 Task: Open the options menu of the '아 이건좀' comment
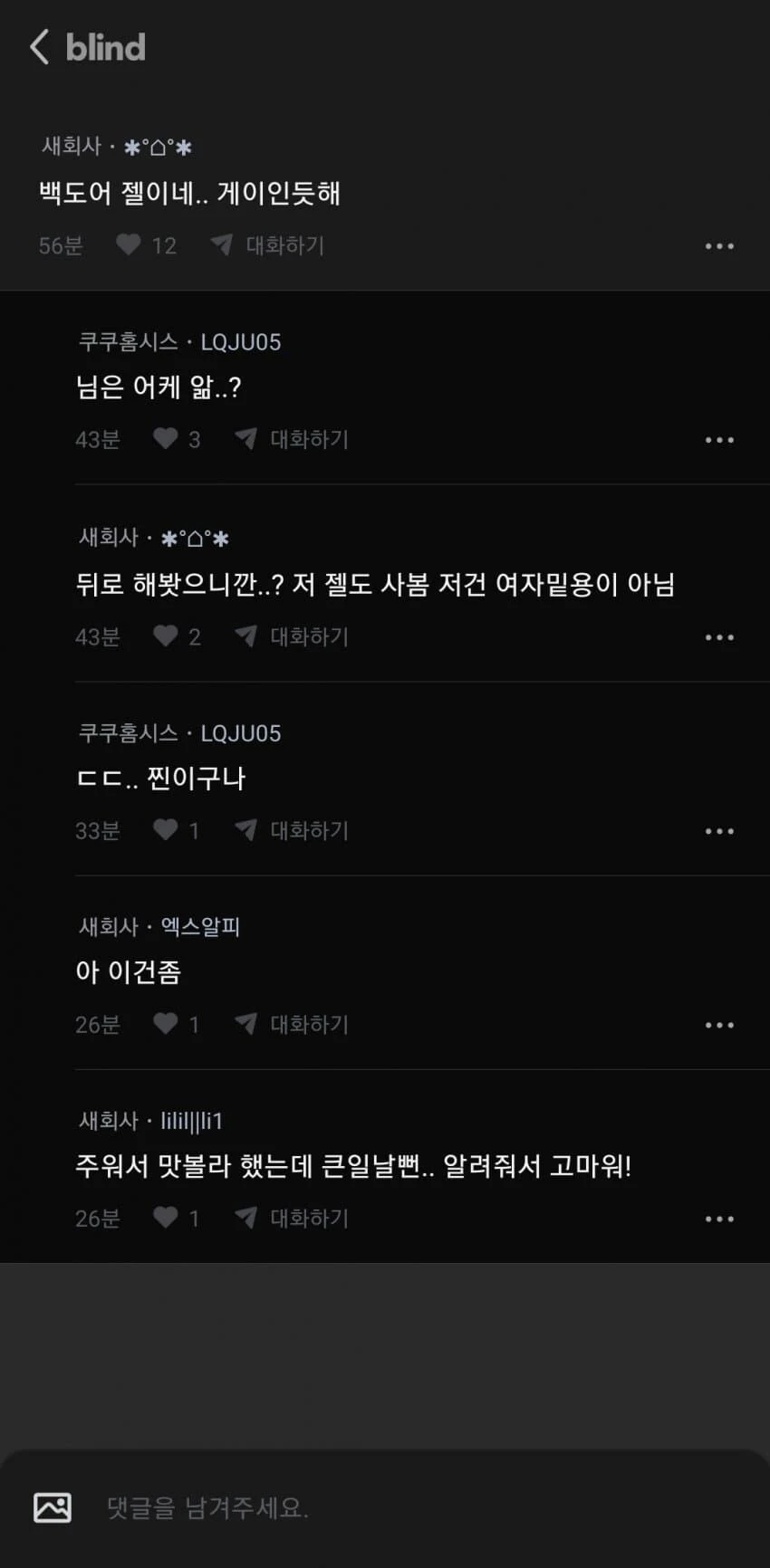[x=719, y=1024]
